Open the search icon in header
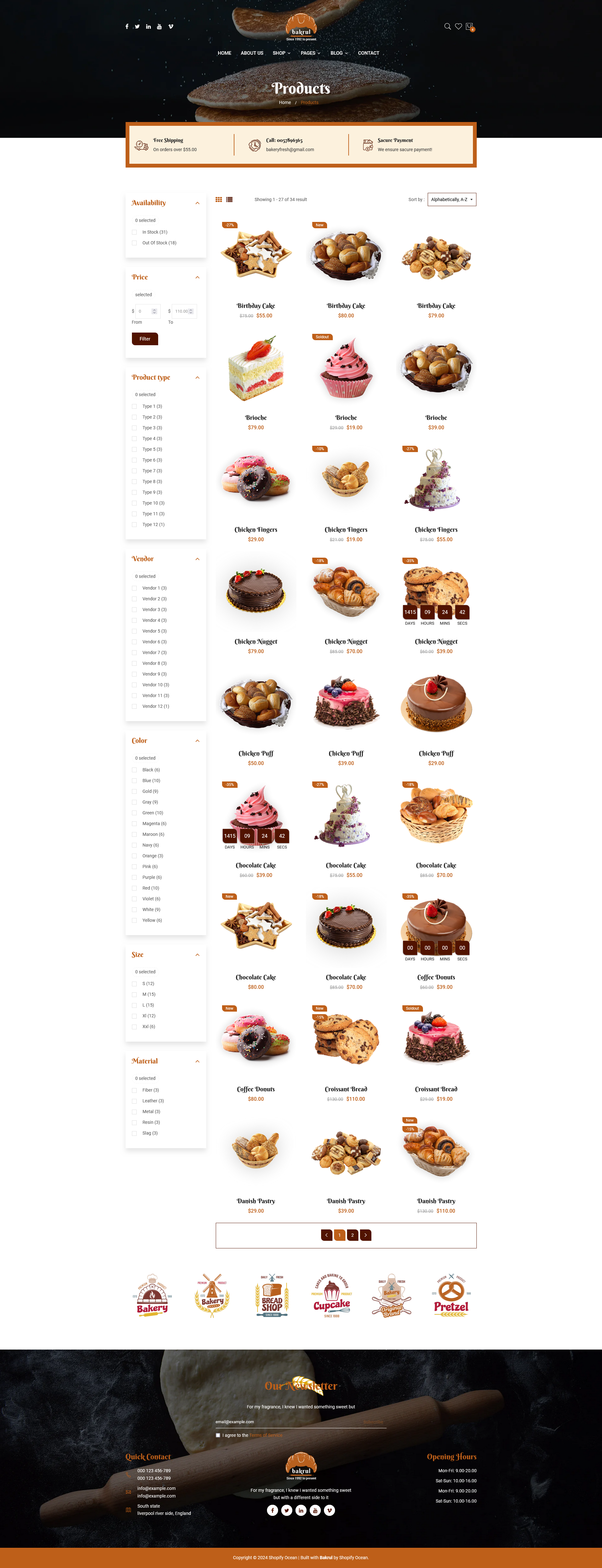The image size is (602, 1568). point(447,26)
